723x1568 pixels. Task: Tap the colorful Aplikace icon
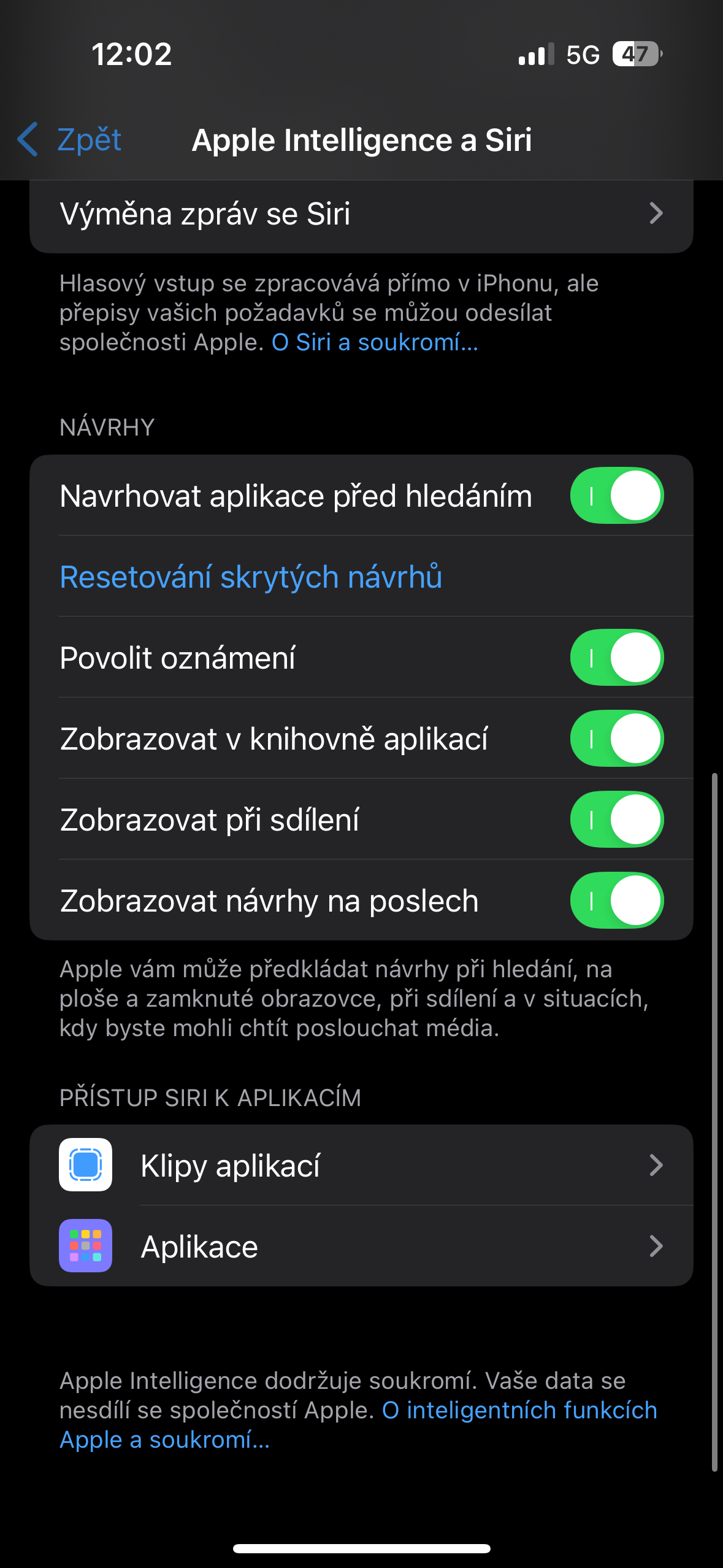click(86, 1245)
